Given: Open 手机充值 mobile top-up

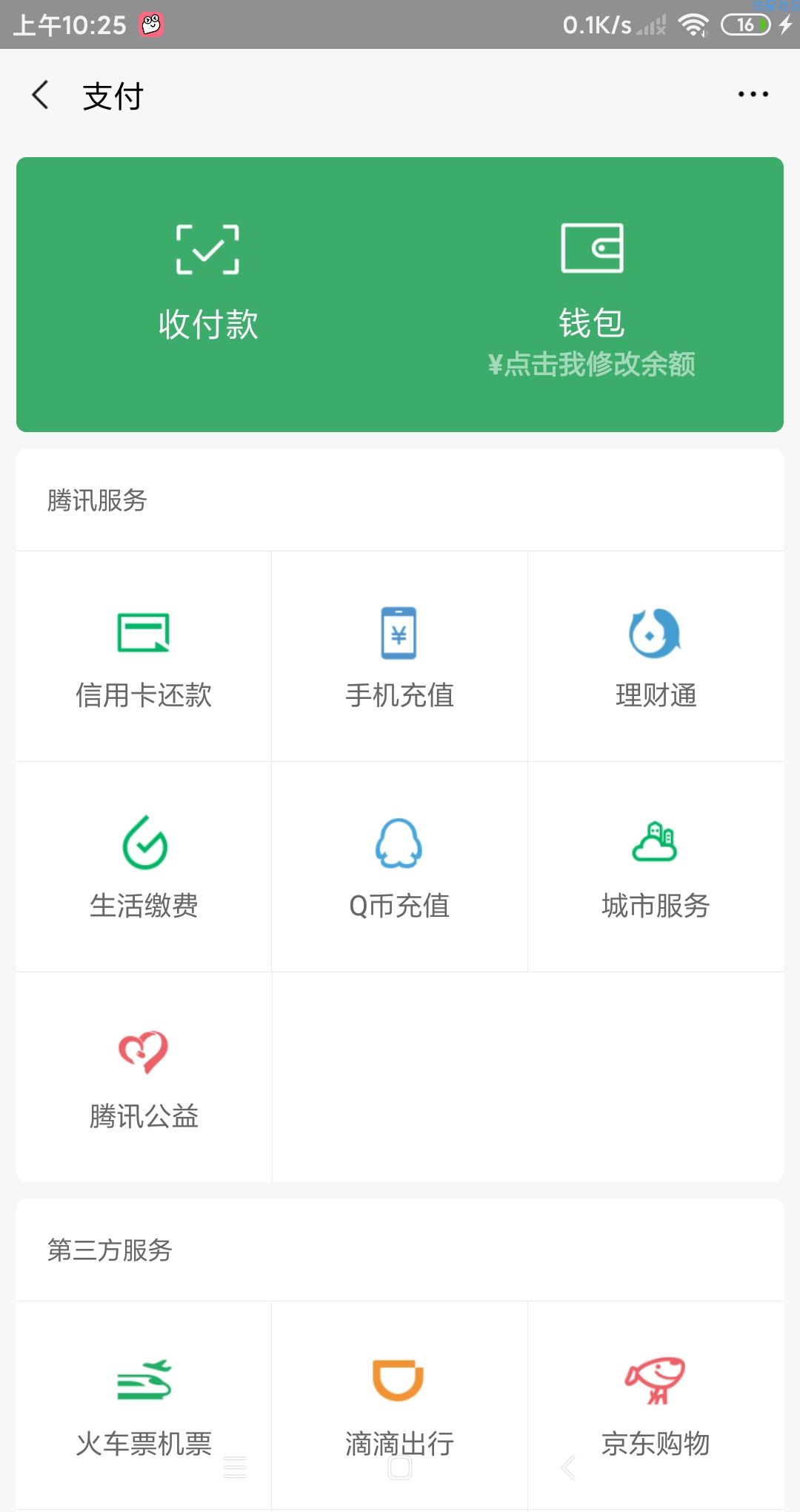Looking at the screenshot, I should tap(399, 657).
